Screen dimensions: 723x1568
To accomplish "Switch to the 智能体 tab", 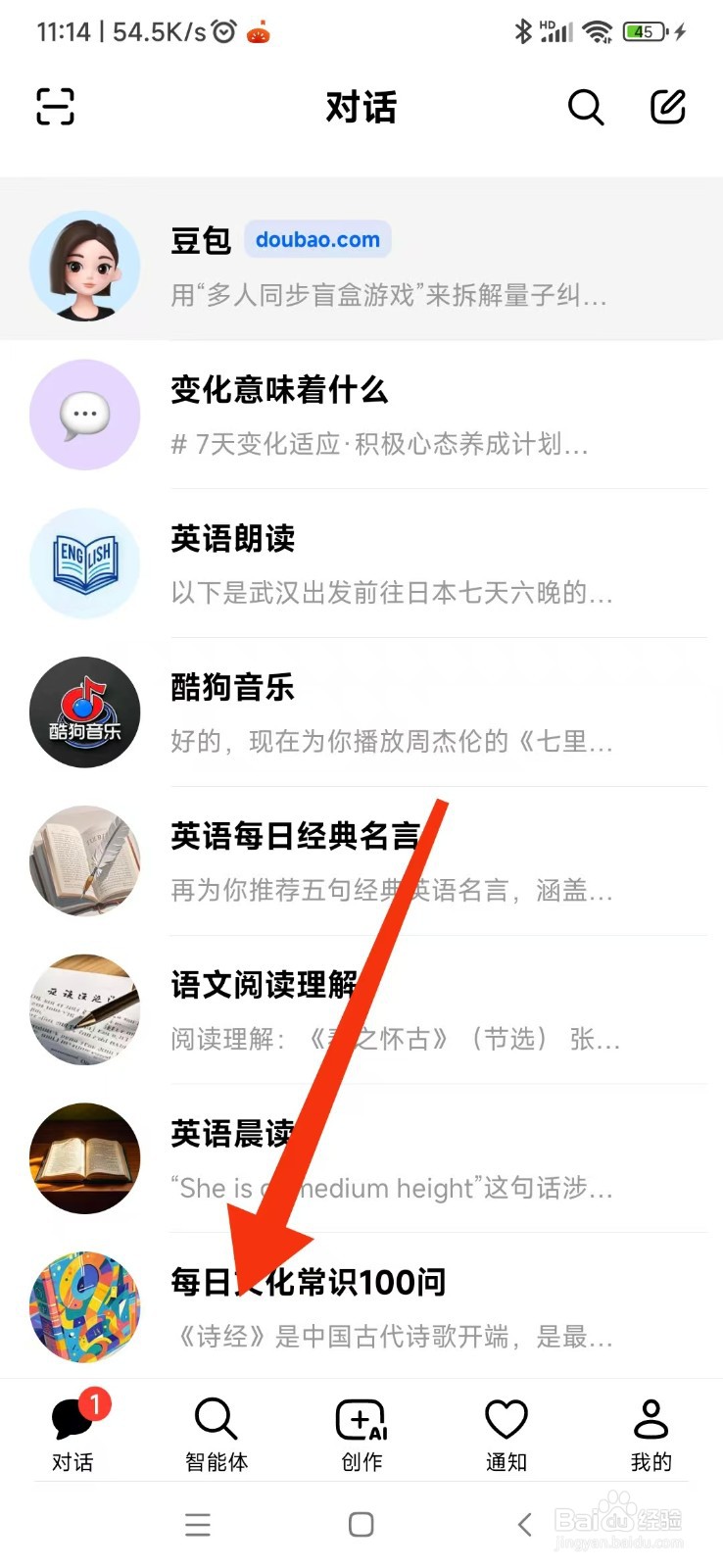I will [x=217, y=1431].
